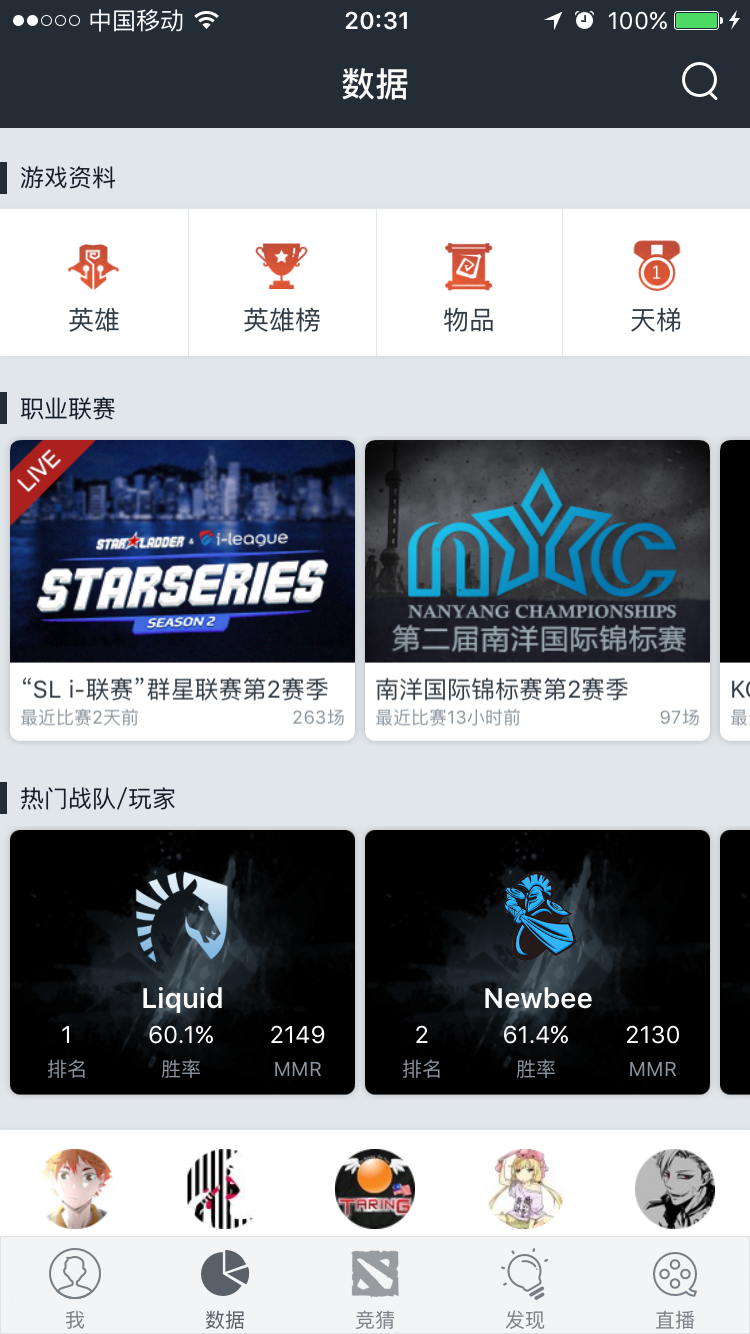Open the TARING player avatar

pyautogui.click(x=375, y=1188)
